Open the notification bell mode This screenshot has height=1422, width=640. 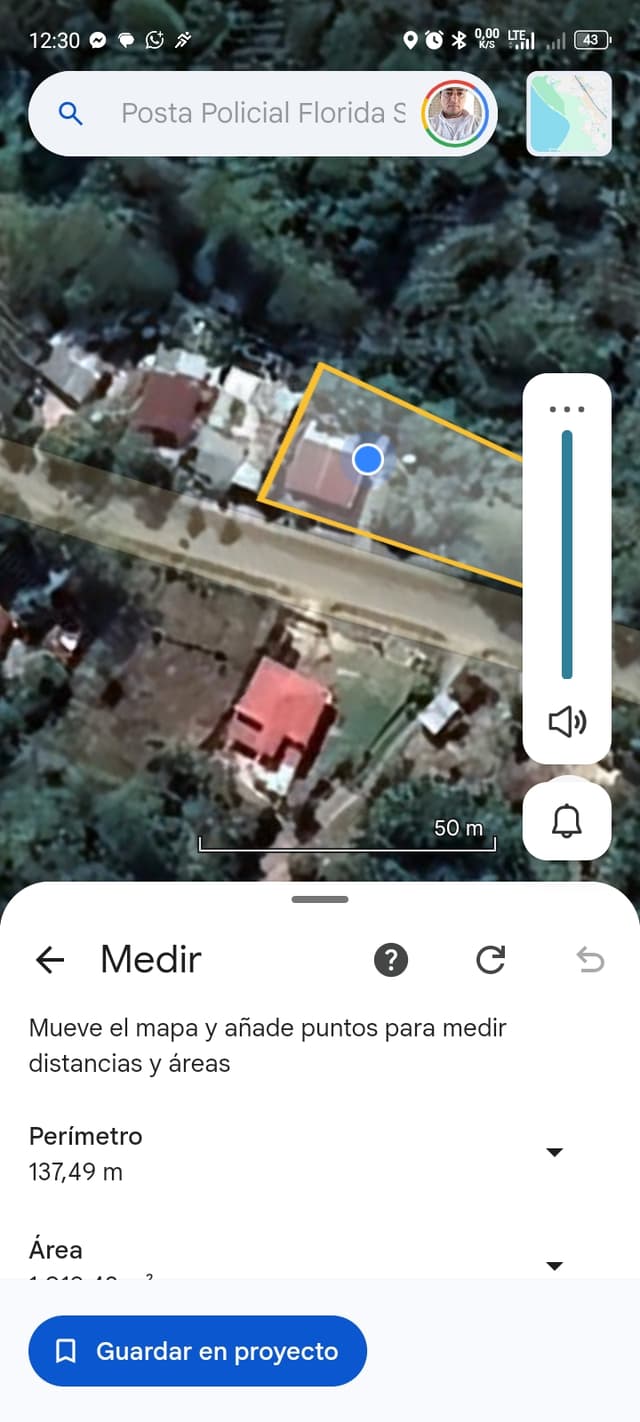pyautogui.click(x=567, y=821)
